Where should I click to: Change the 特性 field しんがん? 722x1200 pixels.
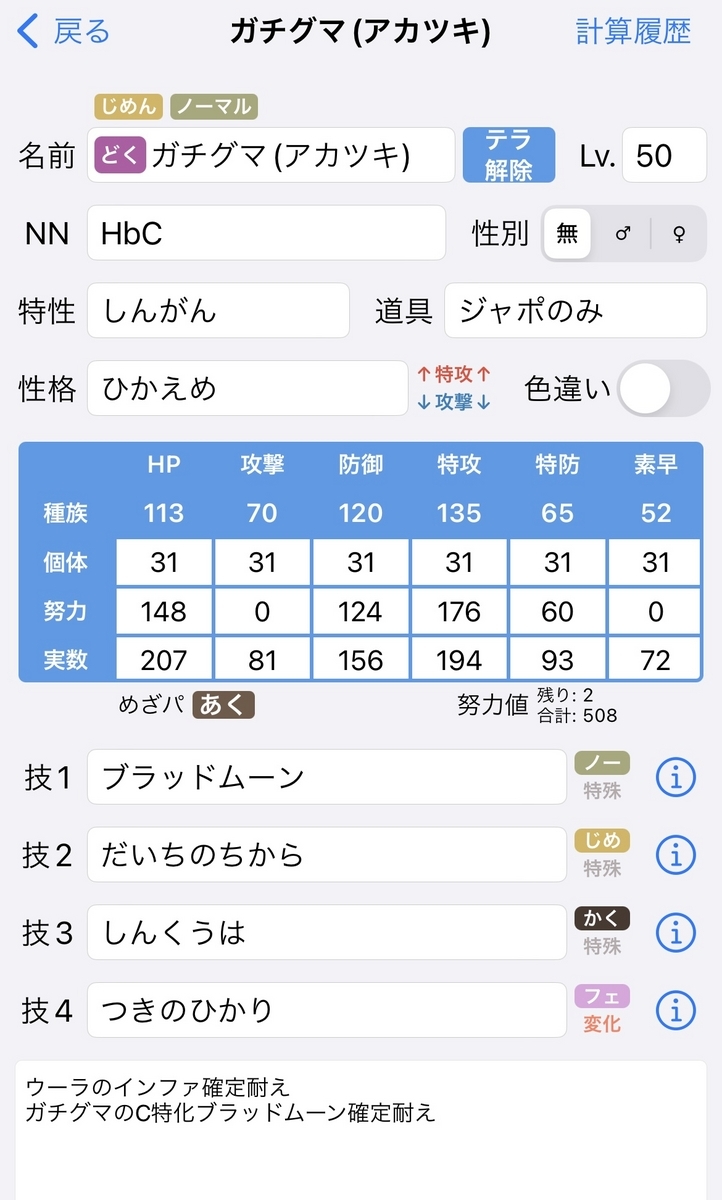click(x=218, y=311)
